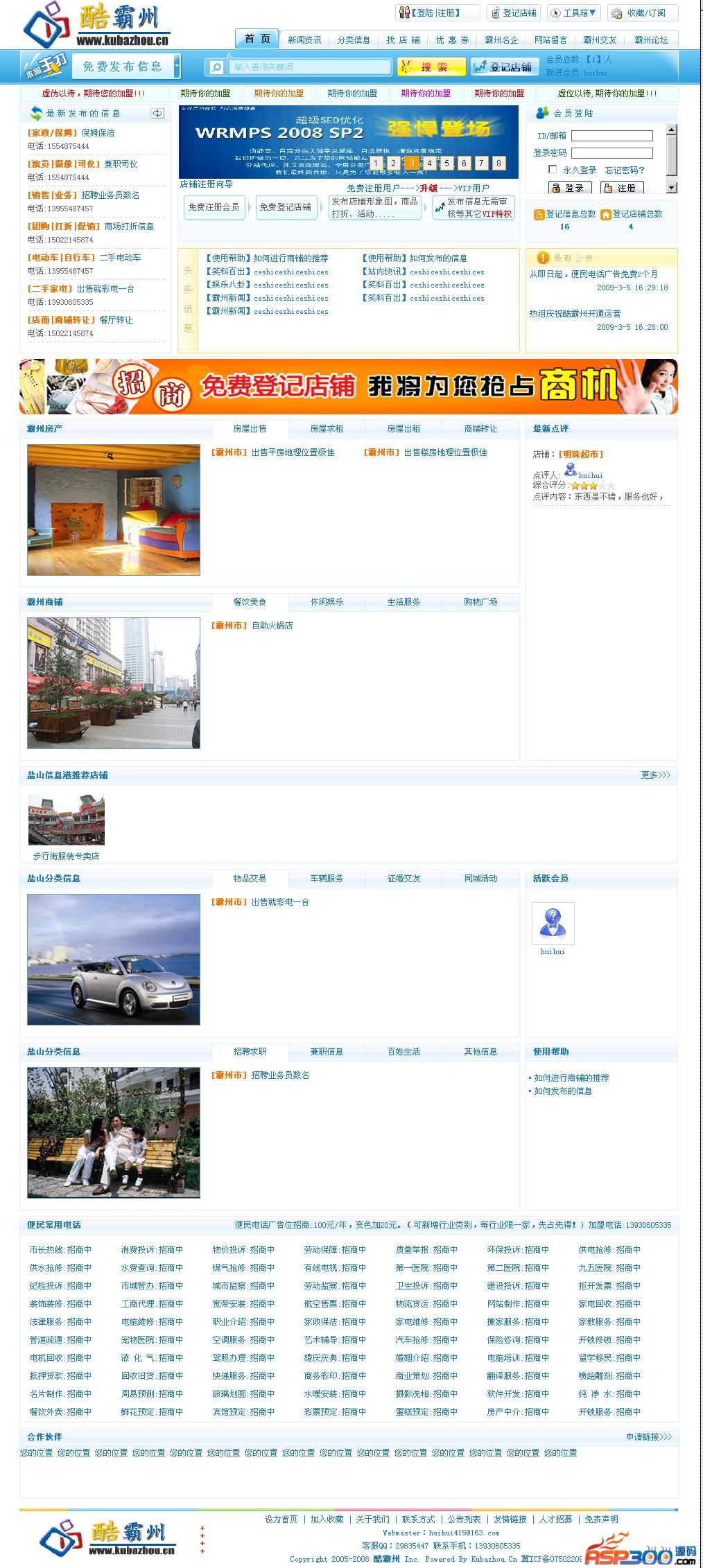The height and width of the screenshot is (1568, 703).
Task: View 更多>>> recommended shops
Action: [x=655, y=775]
